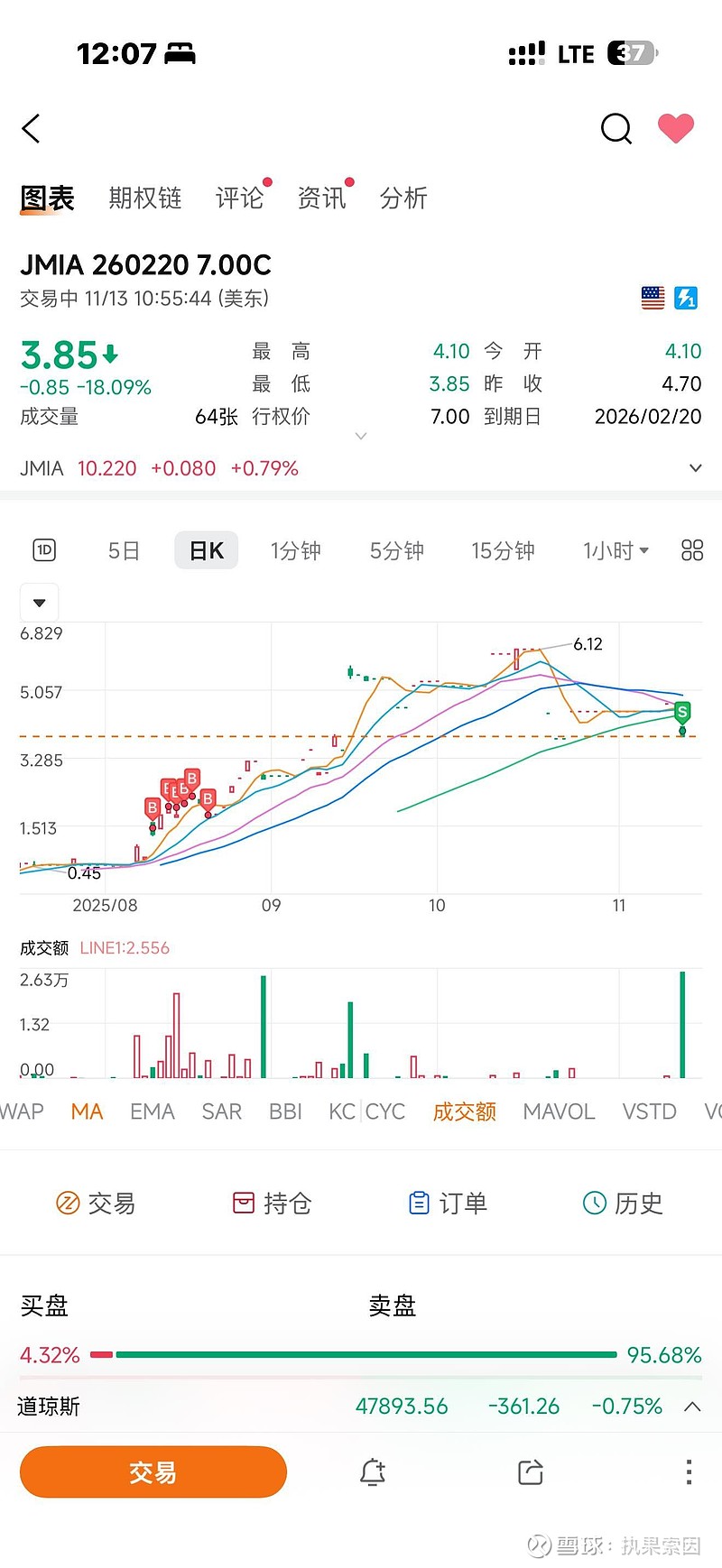722x1568 pixels.
Task: Share this option quote
Action: [531, 1471]
